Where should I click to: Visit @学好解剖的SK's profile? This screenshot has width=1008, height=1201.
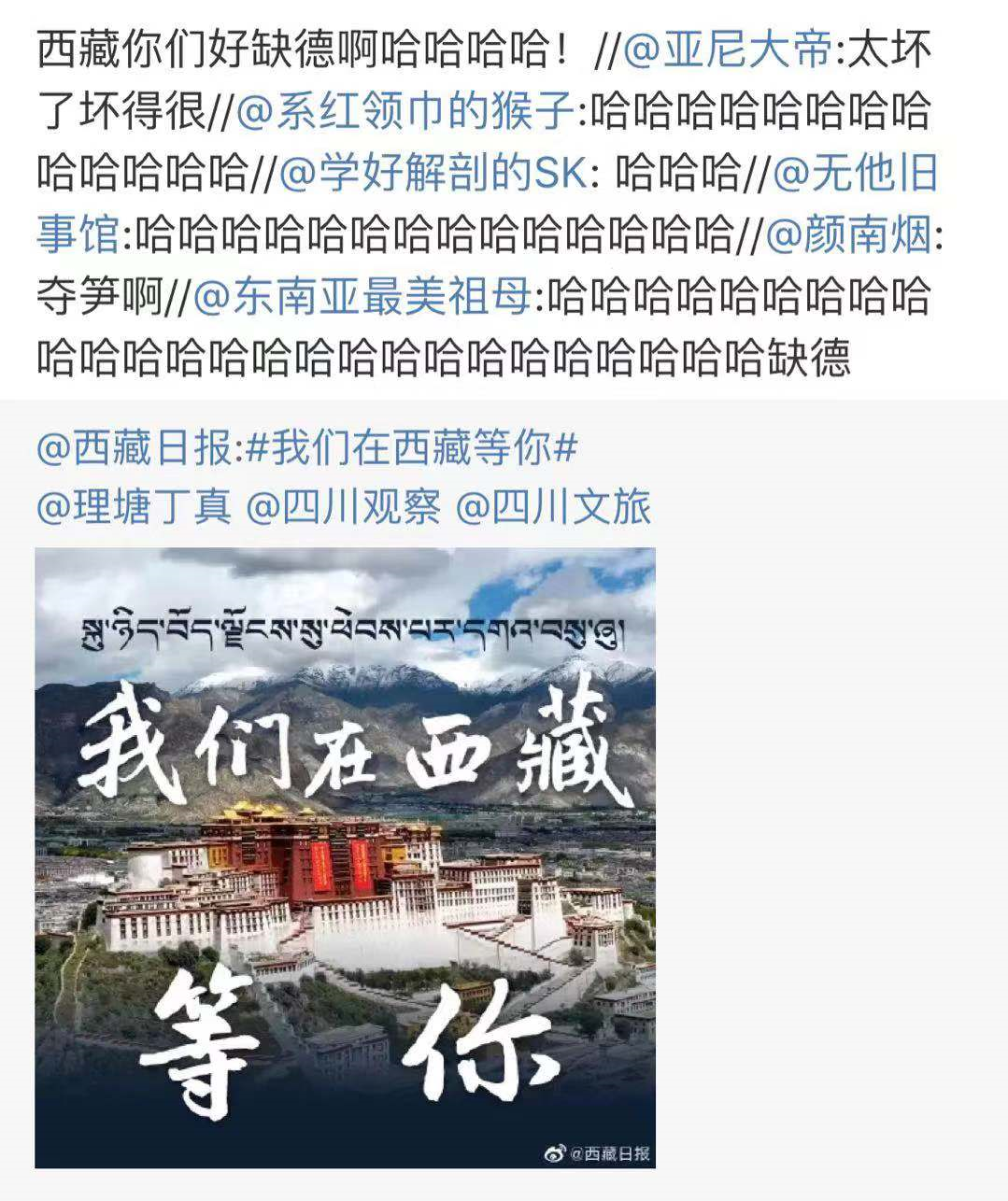(x=434, y=174)
